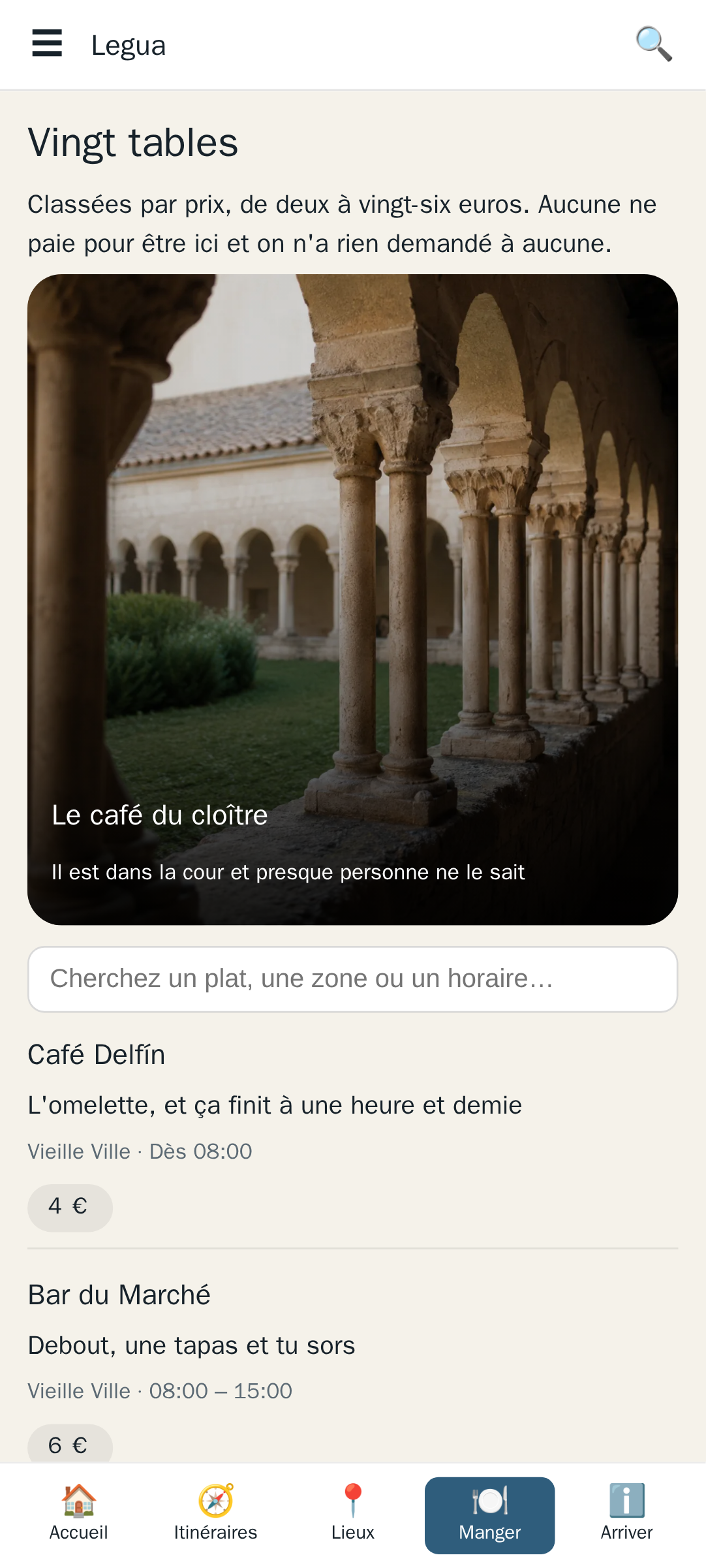Open the Le café du cloître card
This screenshot has height=1568, width=706.
[352, 599]
